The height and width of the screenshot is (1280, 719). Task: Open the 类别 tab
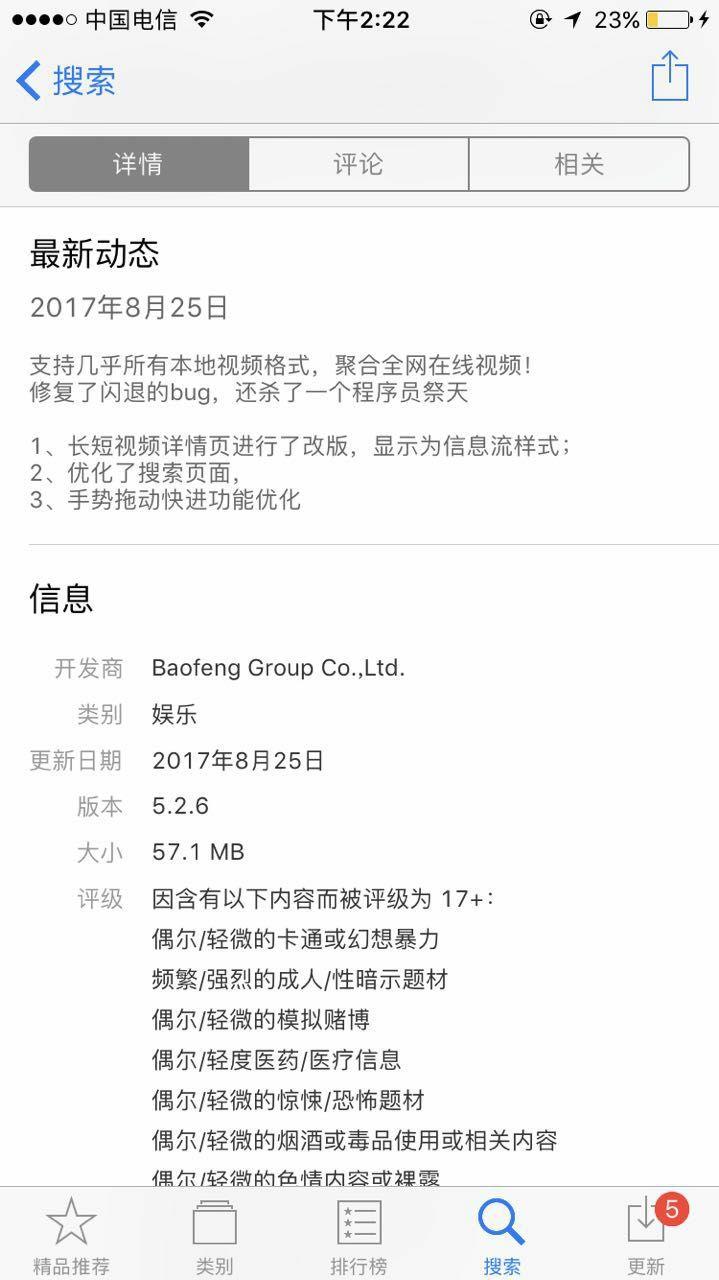click(214, 1236)
